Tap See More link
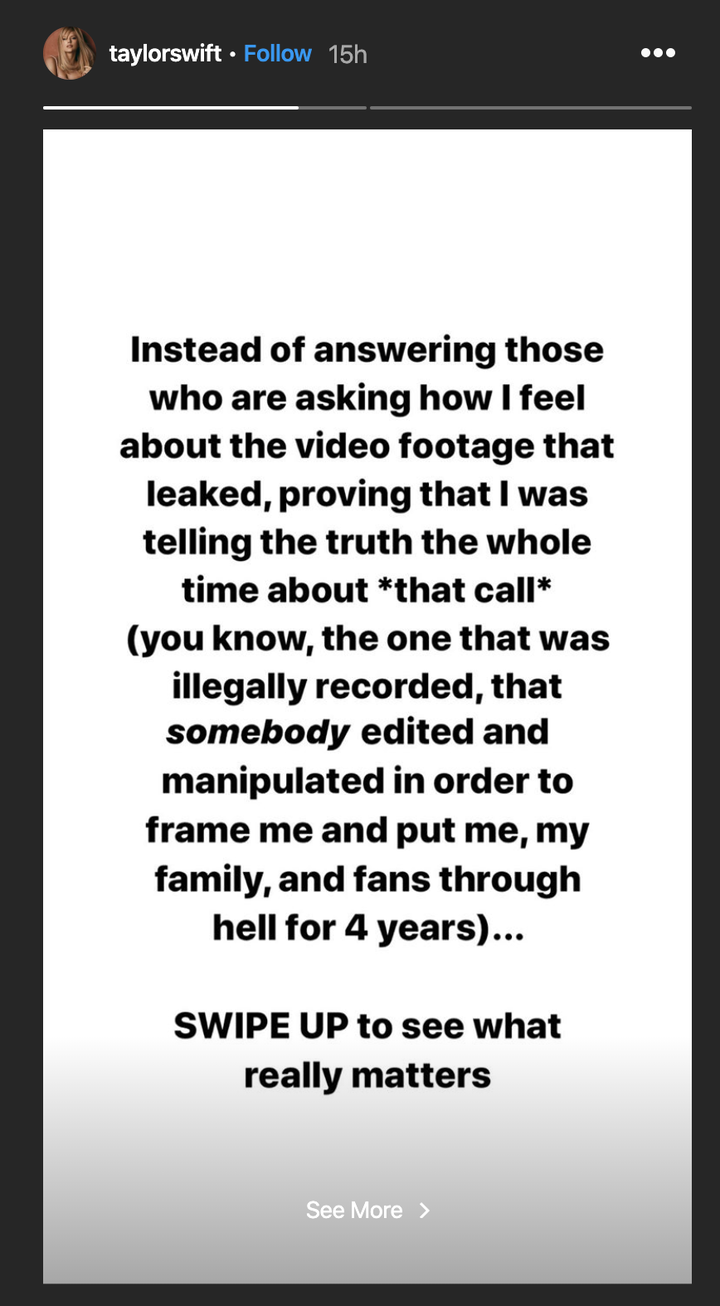720x1306 pixels. [x=367, y=1210]
